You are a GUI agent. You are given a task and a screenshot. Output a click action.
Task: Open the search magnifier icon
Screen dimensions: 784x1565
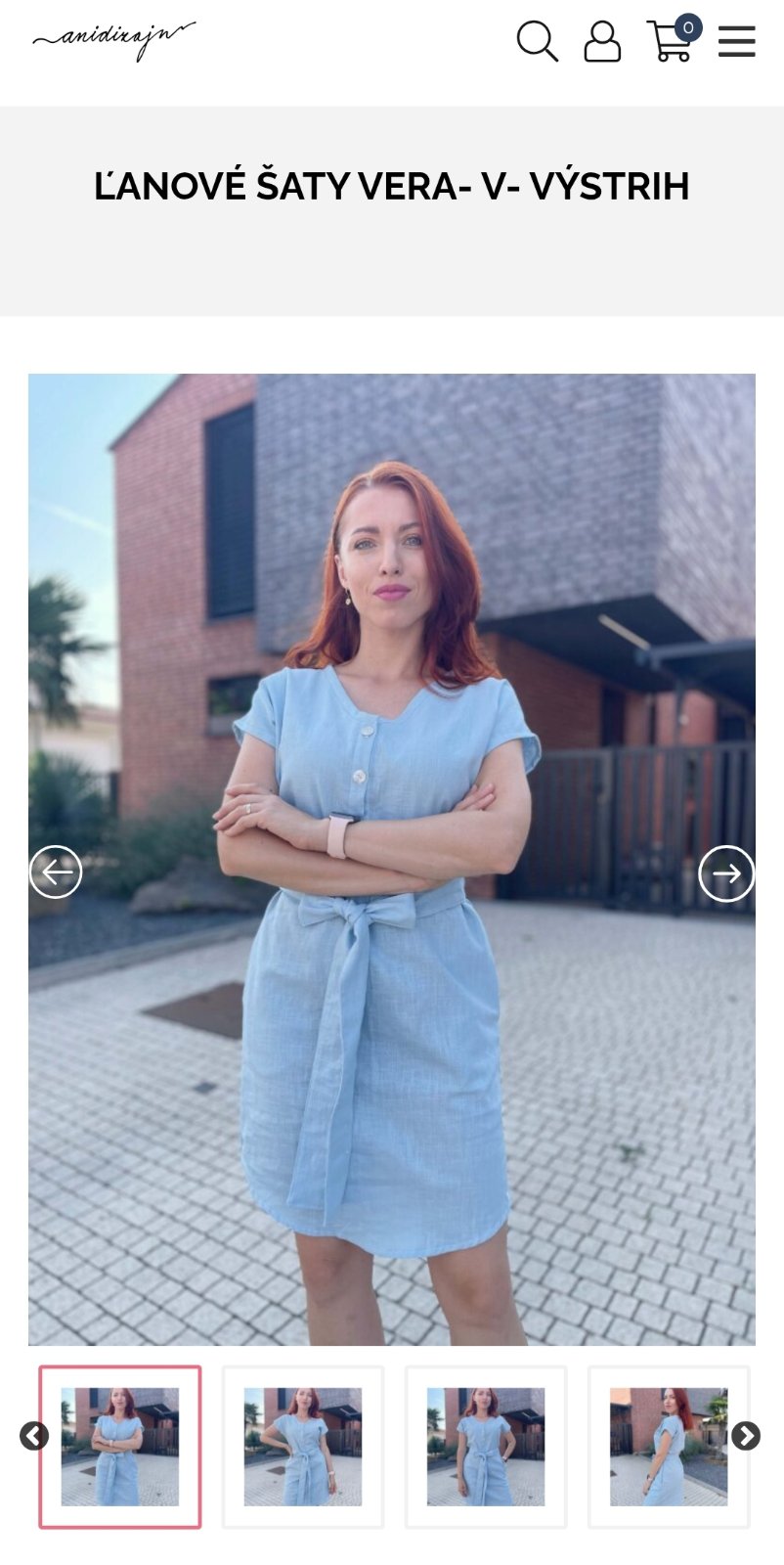tap(537, 41)
